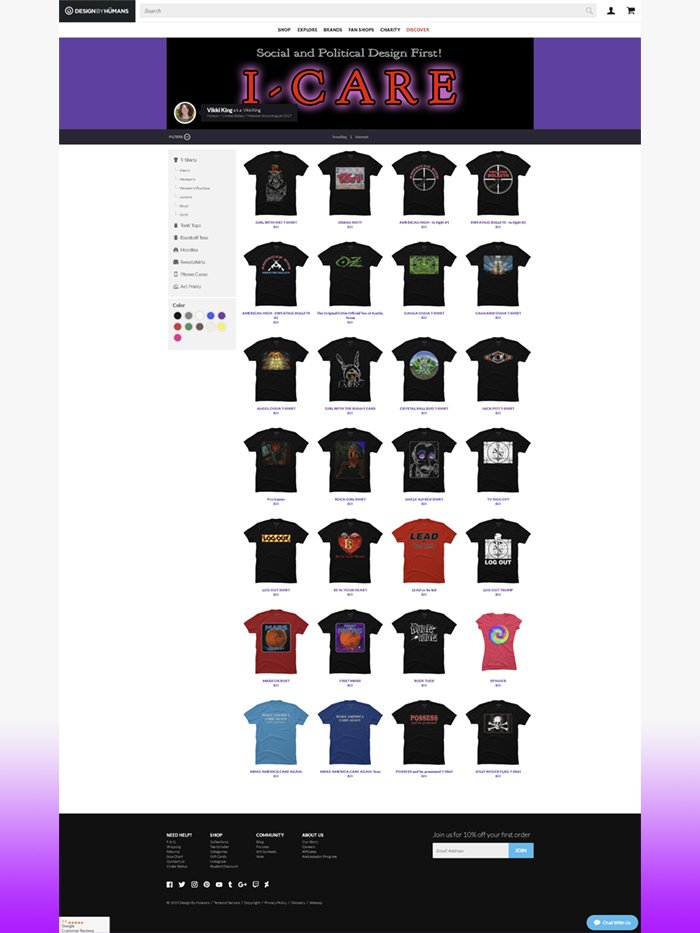700x933 pixels.
Task: Filter by Phone Cases category
Action: [193, 274]
